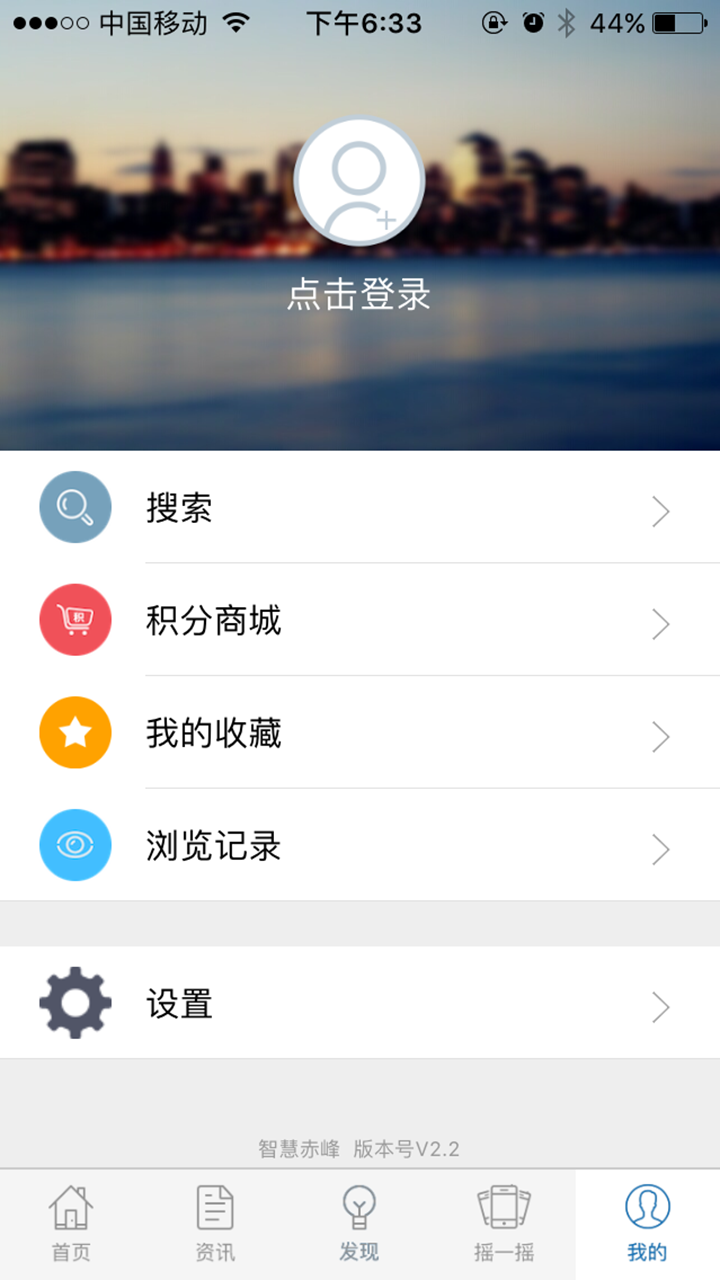This screenshot has height=1280, width=720.
Task: Click the eye icon for 浏览记录
Action: click(75, 845)
